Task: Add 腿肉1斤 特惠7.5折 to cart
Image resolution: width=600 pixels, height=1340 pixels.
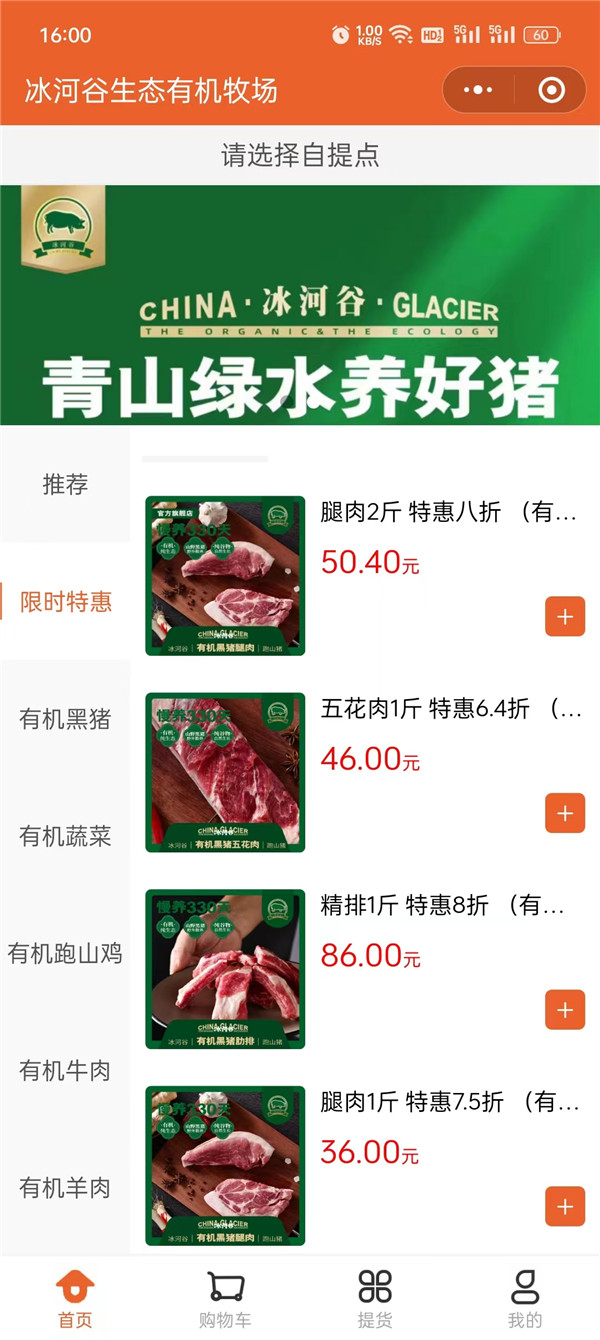Action: click(565, 1206)
